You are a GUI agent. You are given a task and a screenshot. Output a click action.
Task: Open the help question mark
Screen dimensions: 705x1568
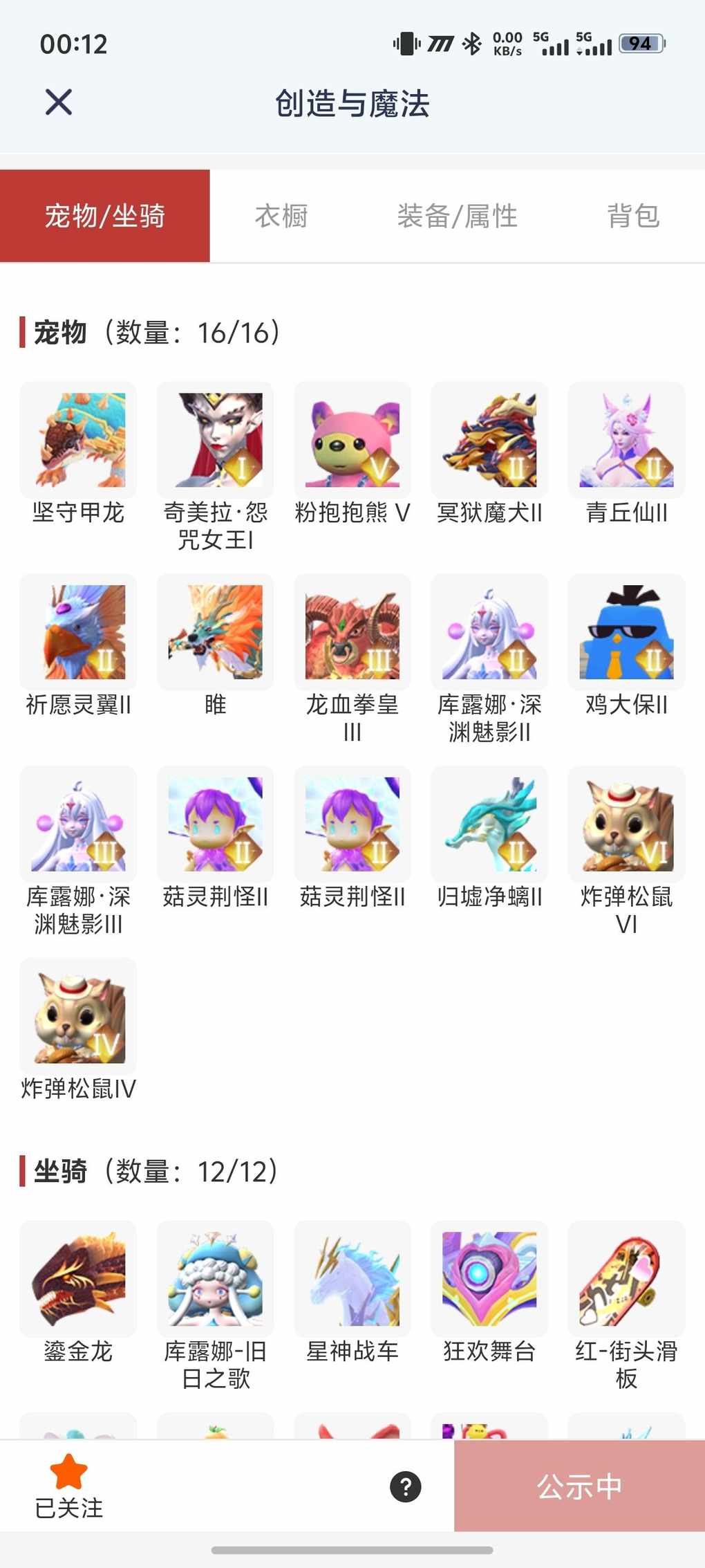(406, 1486)
